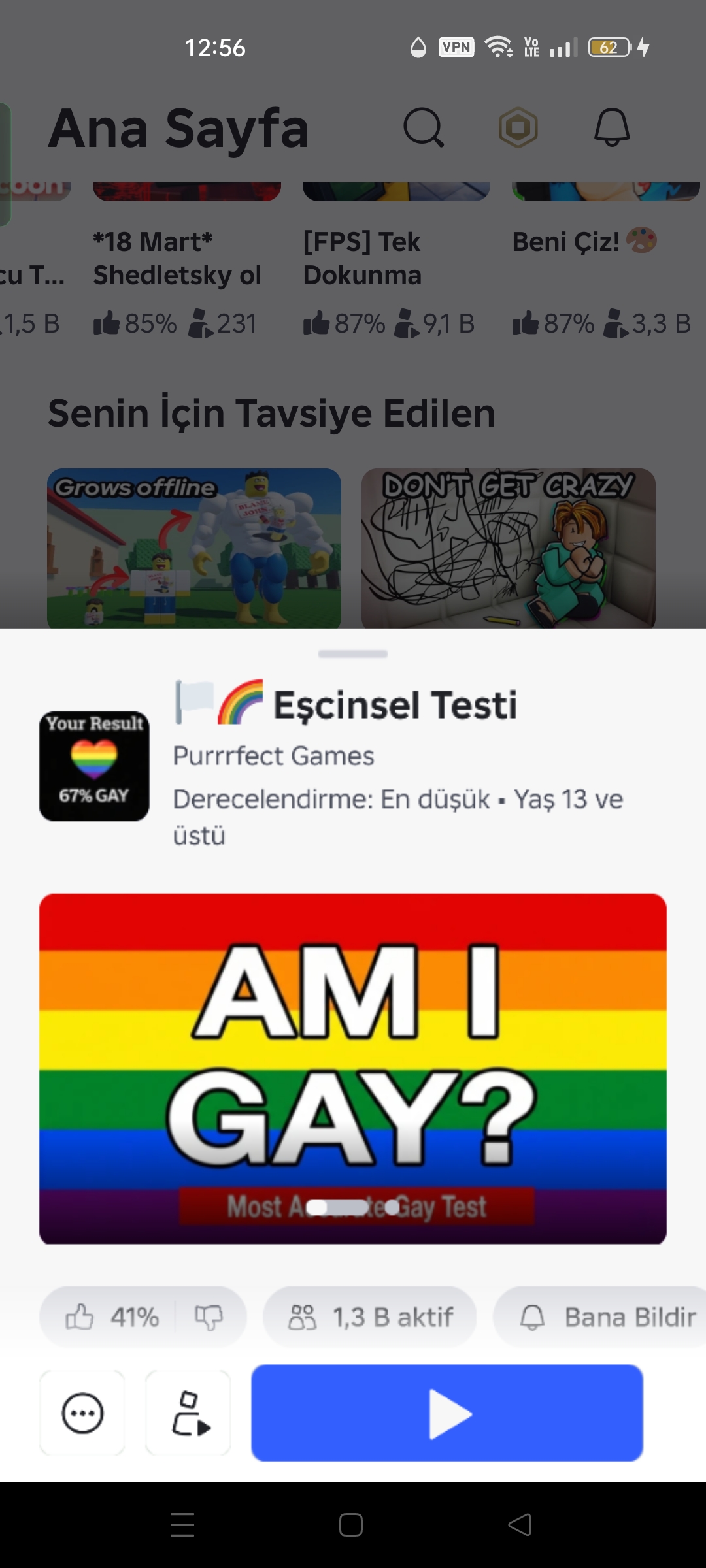Open the Beni Çiz! game
706x1568 pixels.
coord(566,242)
